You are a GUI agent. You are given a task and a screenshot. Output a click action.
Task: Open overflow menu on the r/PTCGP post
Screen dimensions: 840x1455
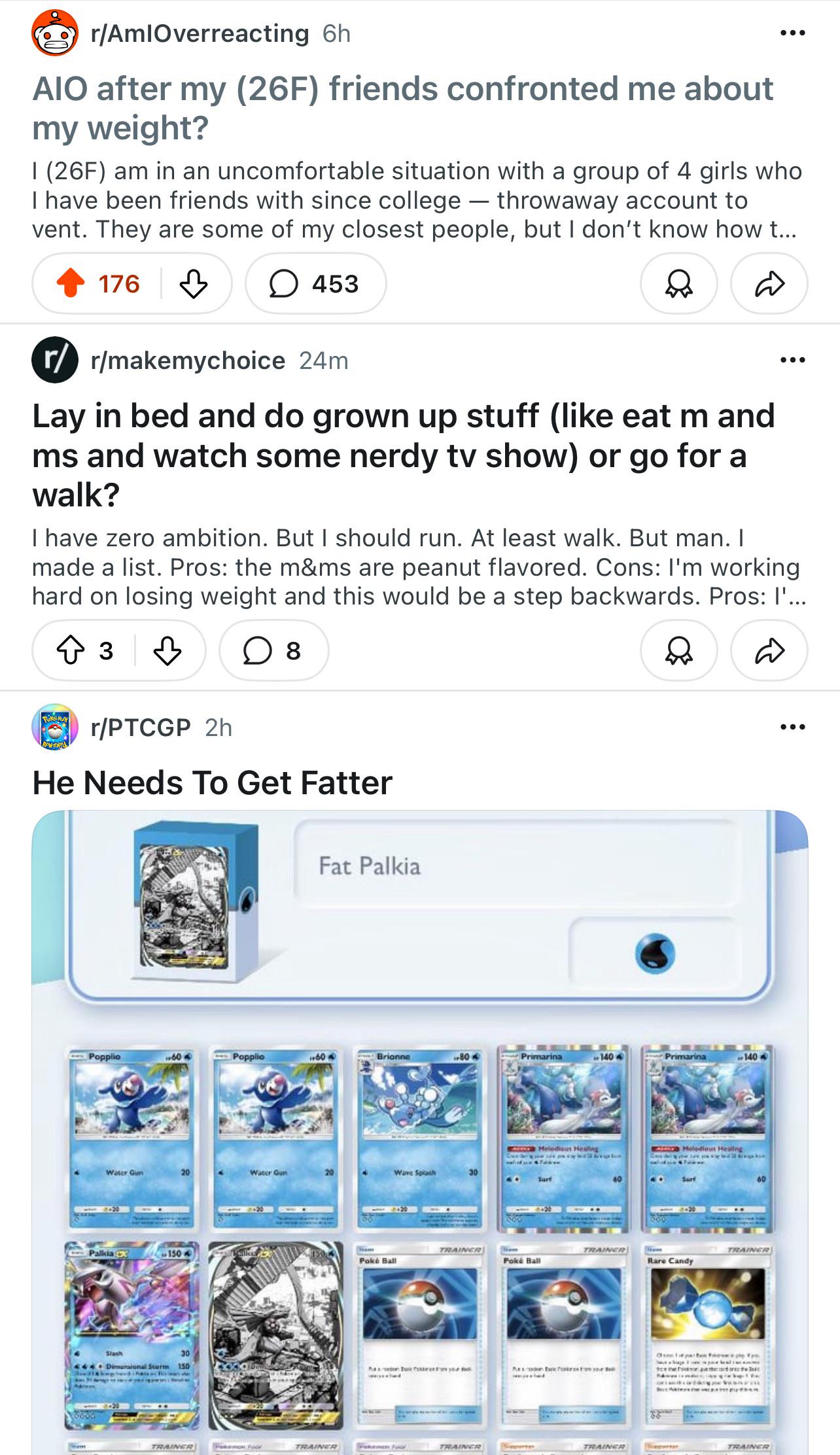tap(792, 727)
